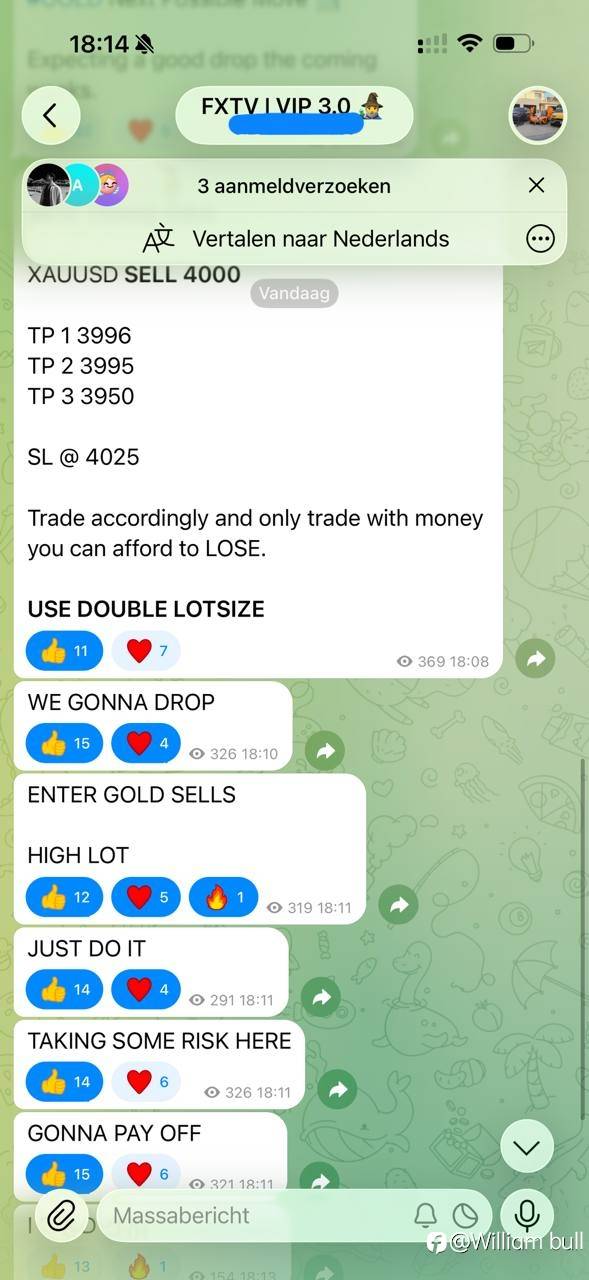Dismiss the 3 aanmeldverzoeken banner
The width and height of the screenshot is (589, 1280).
[x=537, y=185]
